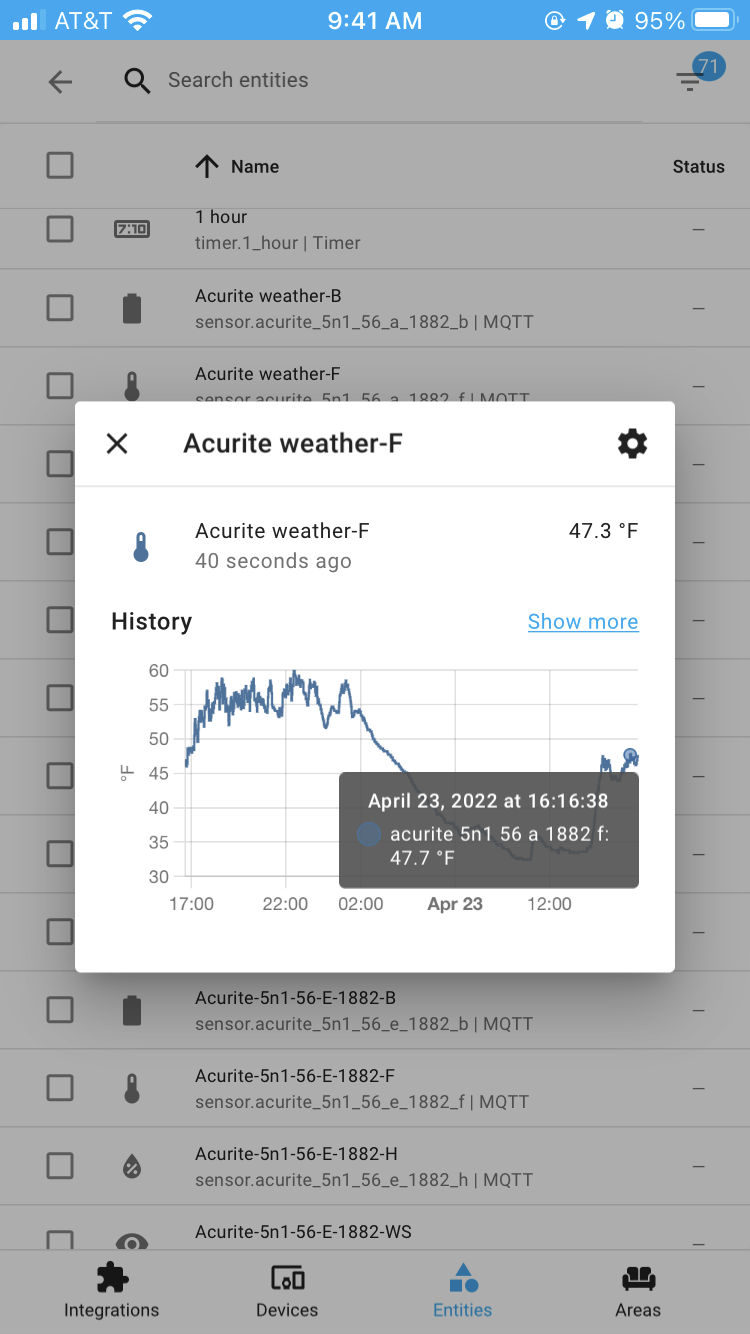Tap Show more history link
This screenshot has width=750, height=1334.
point(583,622)
